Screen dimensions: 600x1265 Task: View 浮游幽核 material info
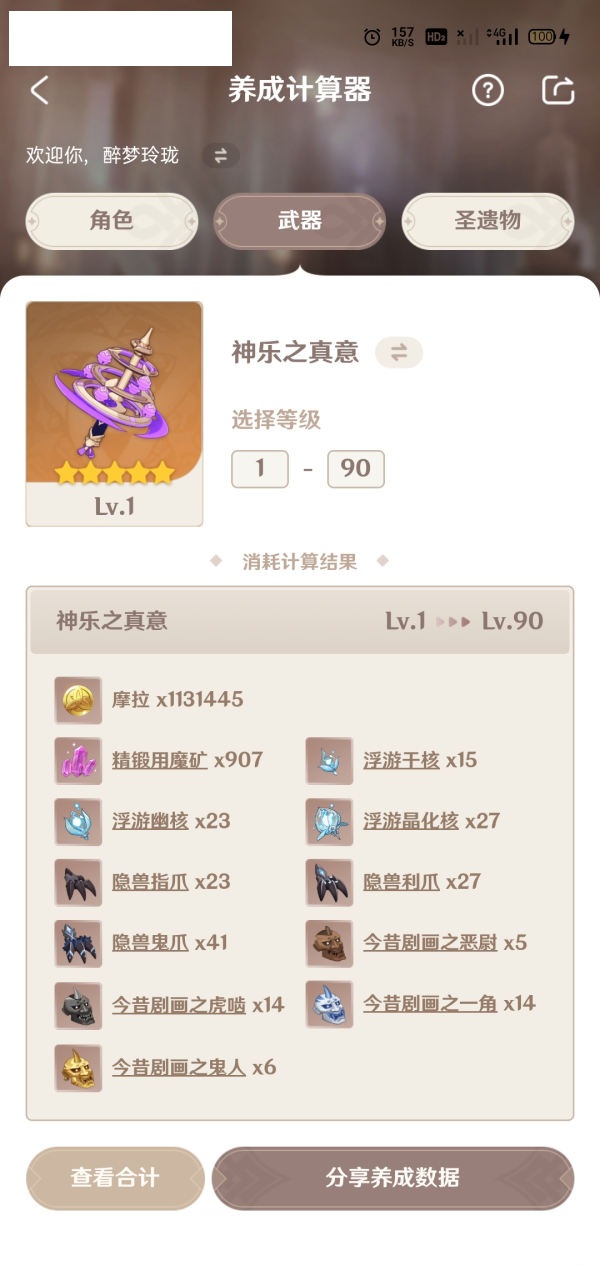[x=150, y=821]
